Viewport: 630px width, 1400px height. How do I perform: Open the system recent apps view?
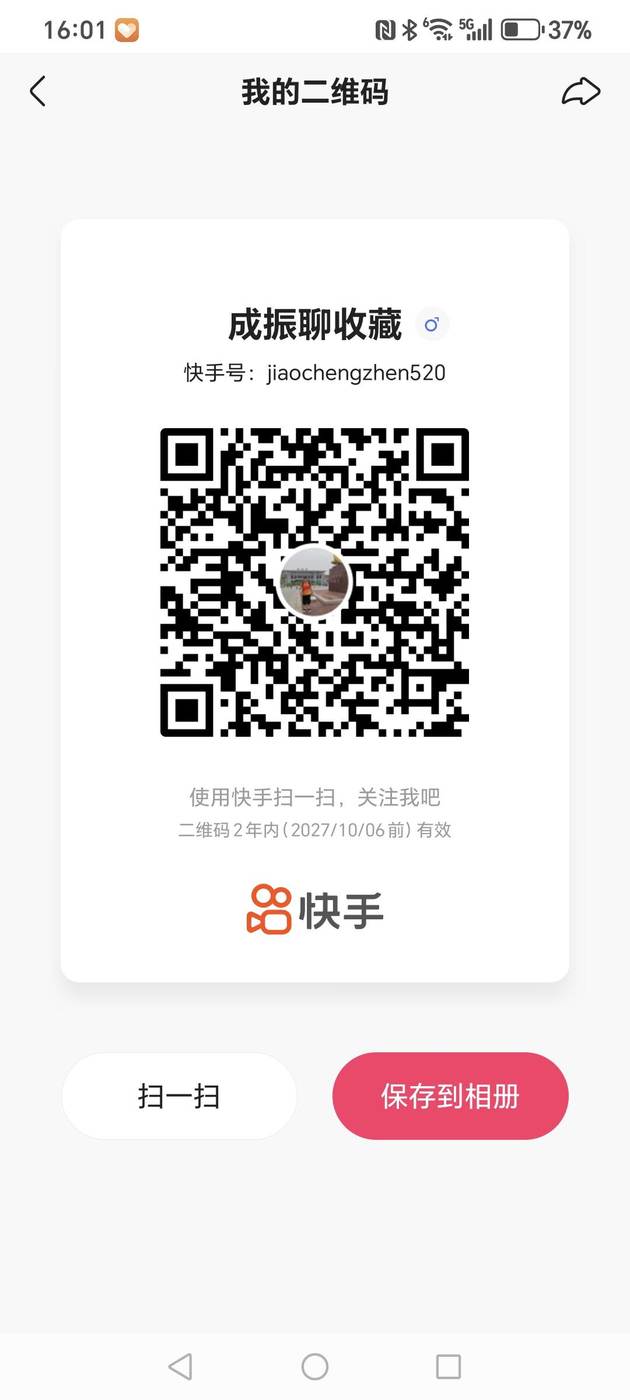coord(448,1366)
